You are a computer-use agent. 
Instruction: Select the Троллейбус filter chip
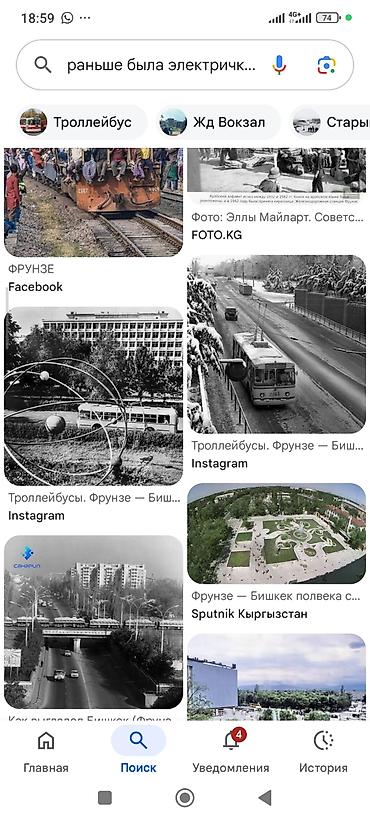[x=82, y=122]
